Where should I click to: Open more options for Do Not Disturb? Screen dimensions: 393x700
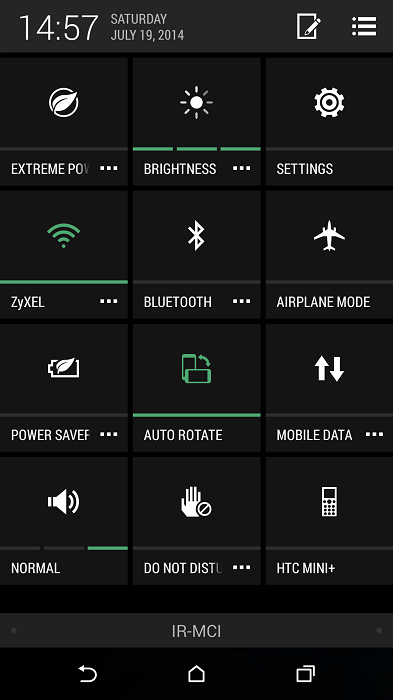[x=242, y=567]
